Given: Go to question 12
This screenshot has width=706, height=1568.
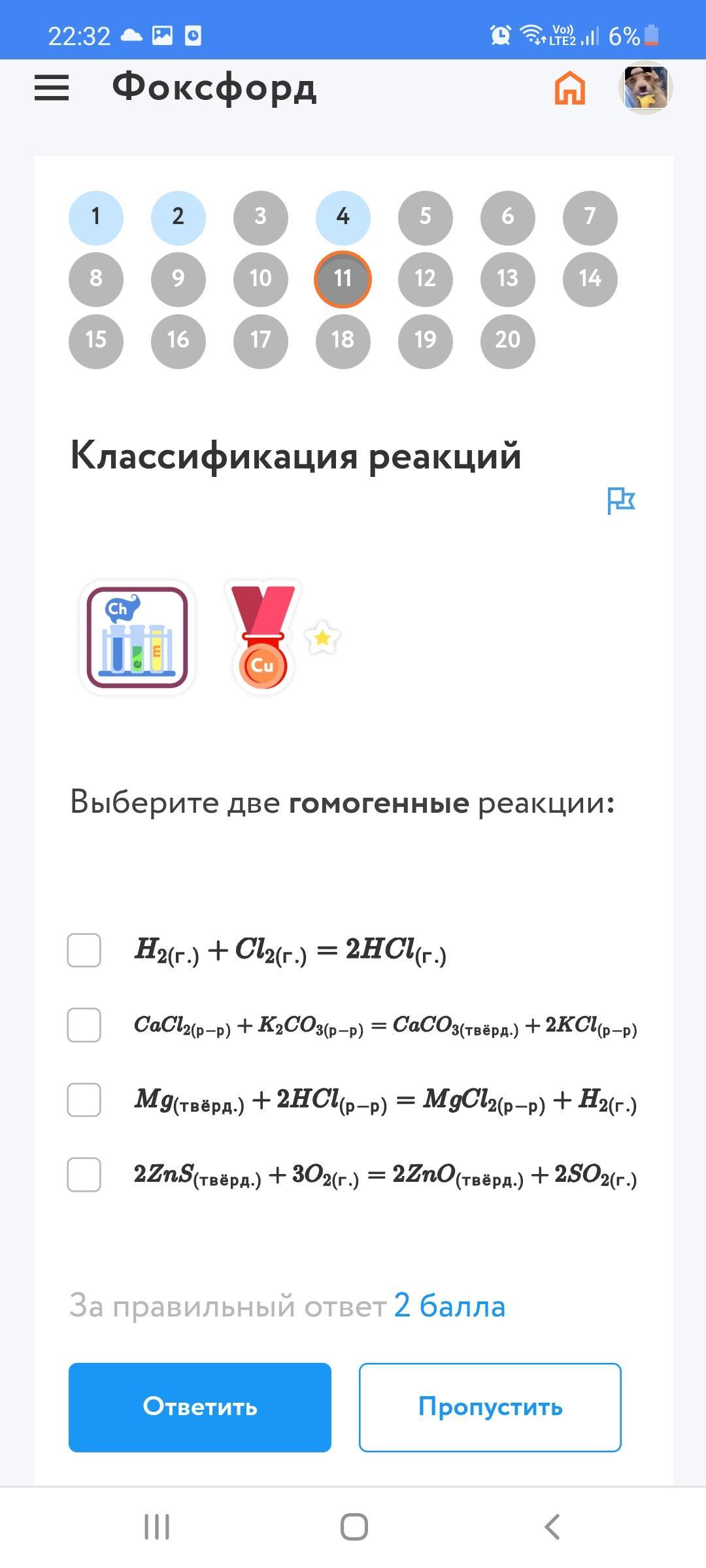Looking at the screenshot, I should pyautogui.click(x=425, y=279).
